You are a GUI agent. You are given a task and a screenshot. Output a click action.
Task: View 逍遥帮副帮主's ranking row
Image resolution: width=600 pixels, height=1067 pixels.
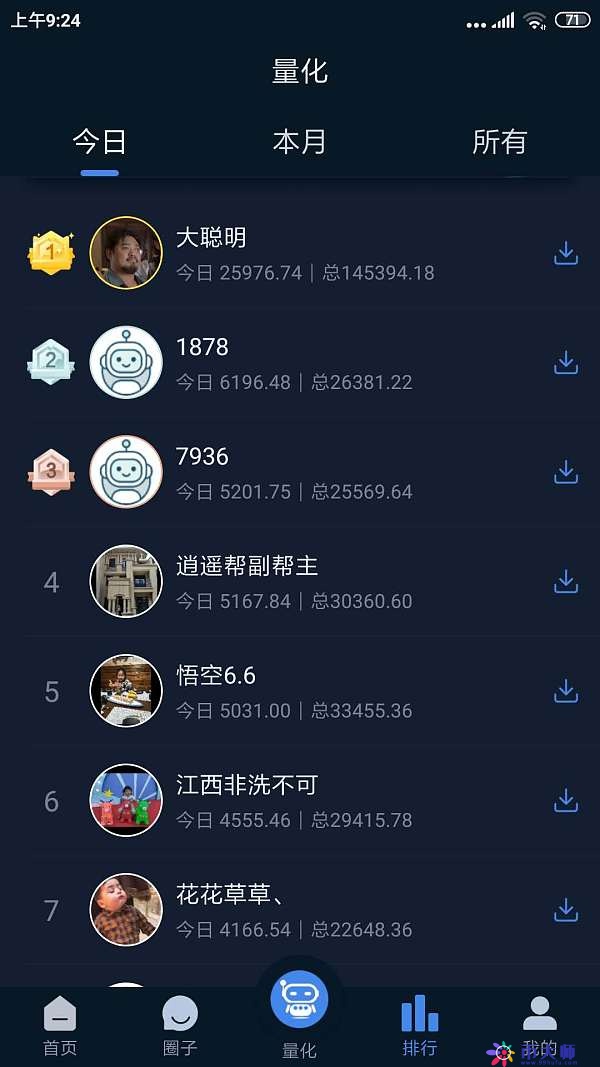(x=300, y=582)
